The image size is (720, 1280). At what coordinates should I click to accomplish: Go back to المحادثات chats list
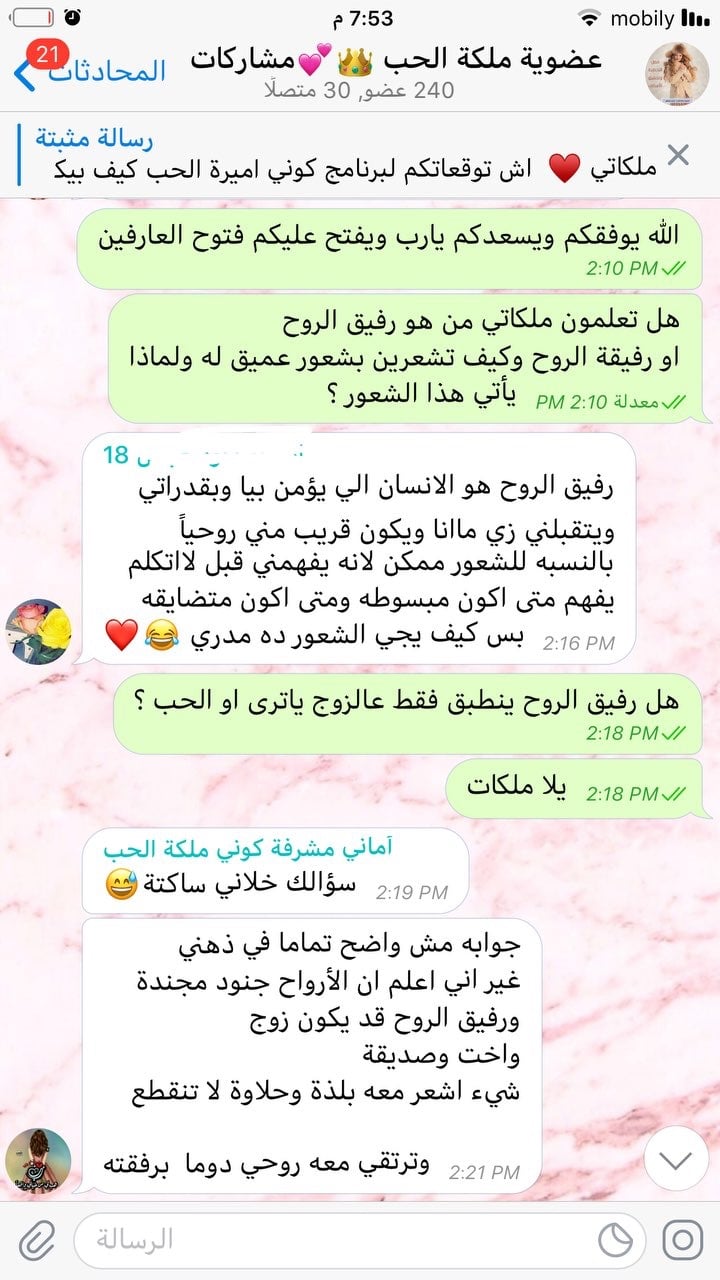[x=90, y=72]
